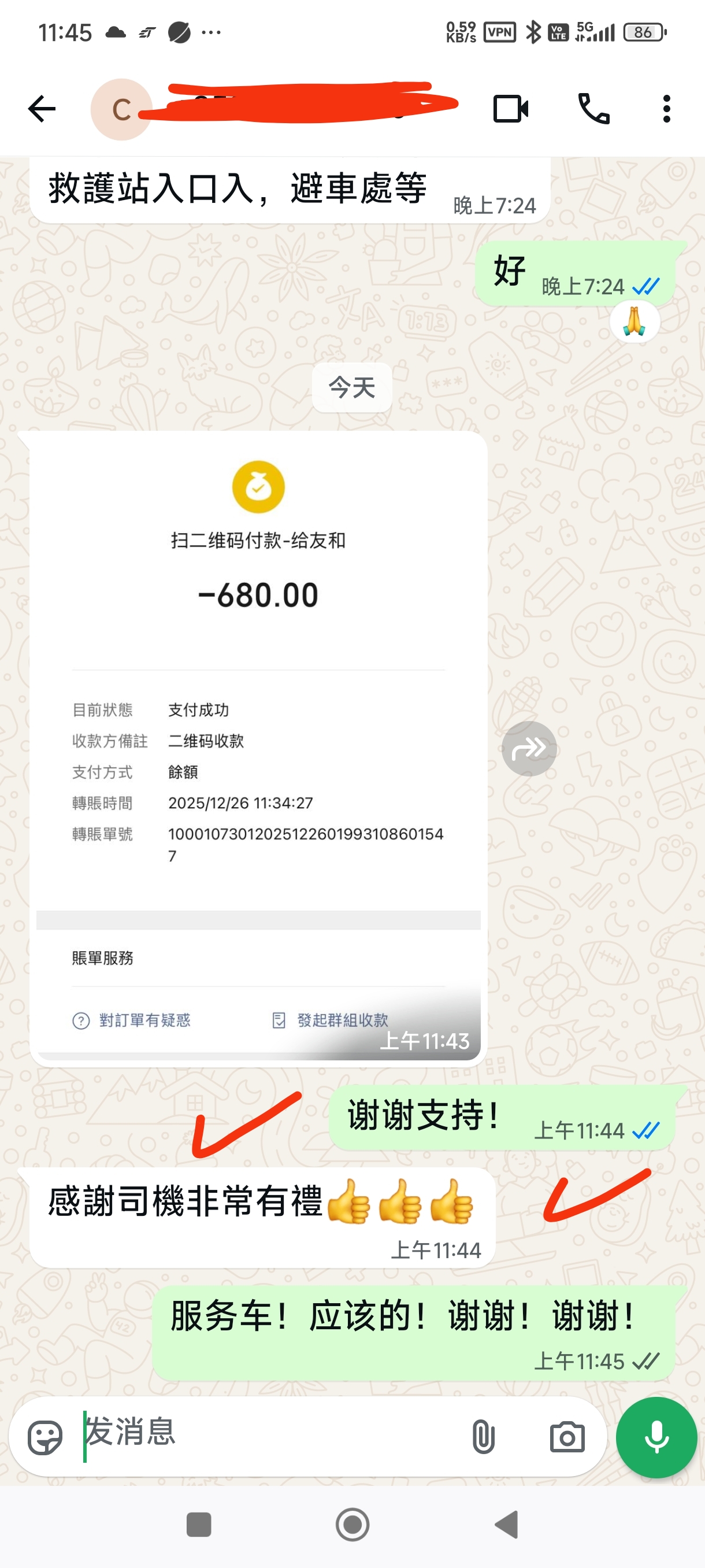Open the contact's profile avatar
The image size is (705, 1568).
point(121,110)
